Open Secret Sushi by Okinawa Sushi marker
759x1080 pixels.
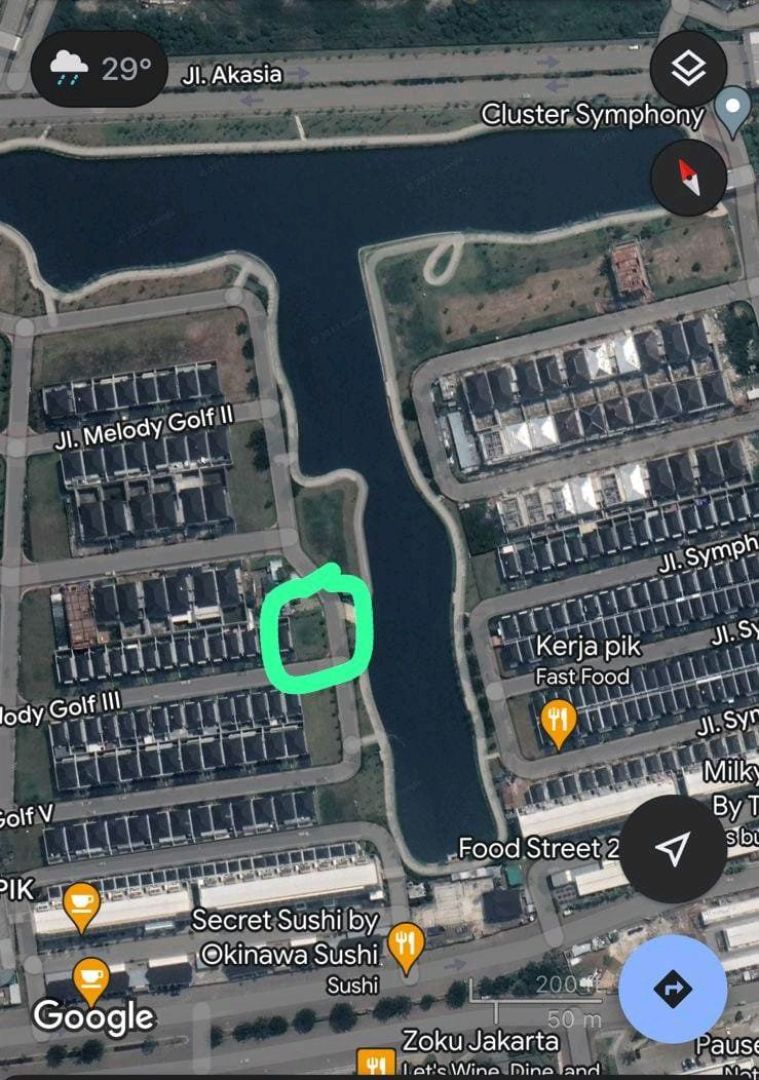(x=405, y=944)
